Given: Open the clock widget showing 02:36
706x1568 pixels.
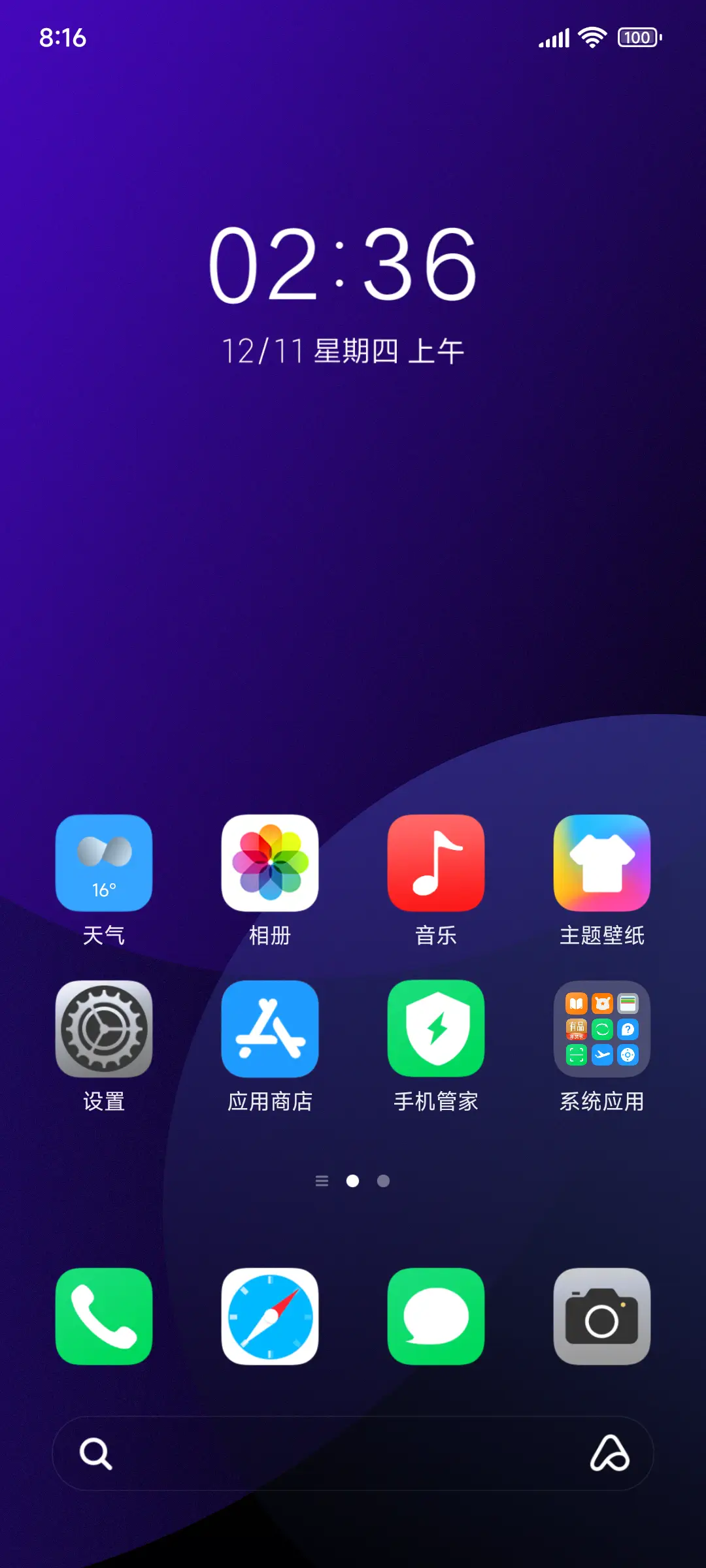Looking at the screenshot, I should point(343,265).
